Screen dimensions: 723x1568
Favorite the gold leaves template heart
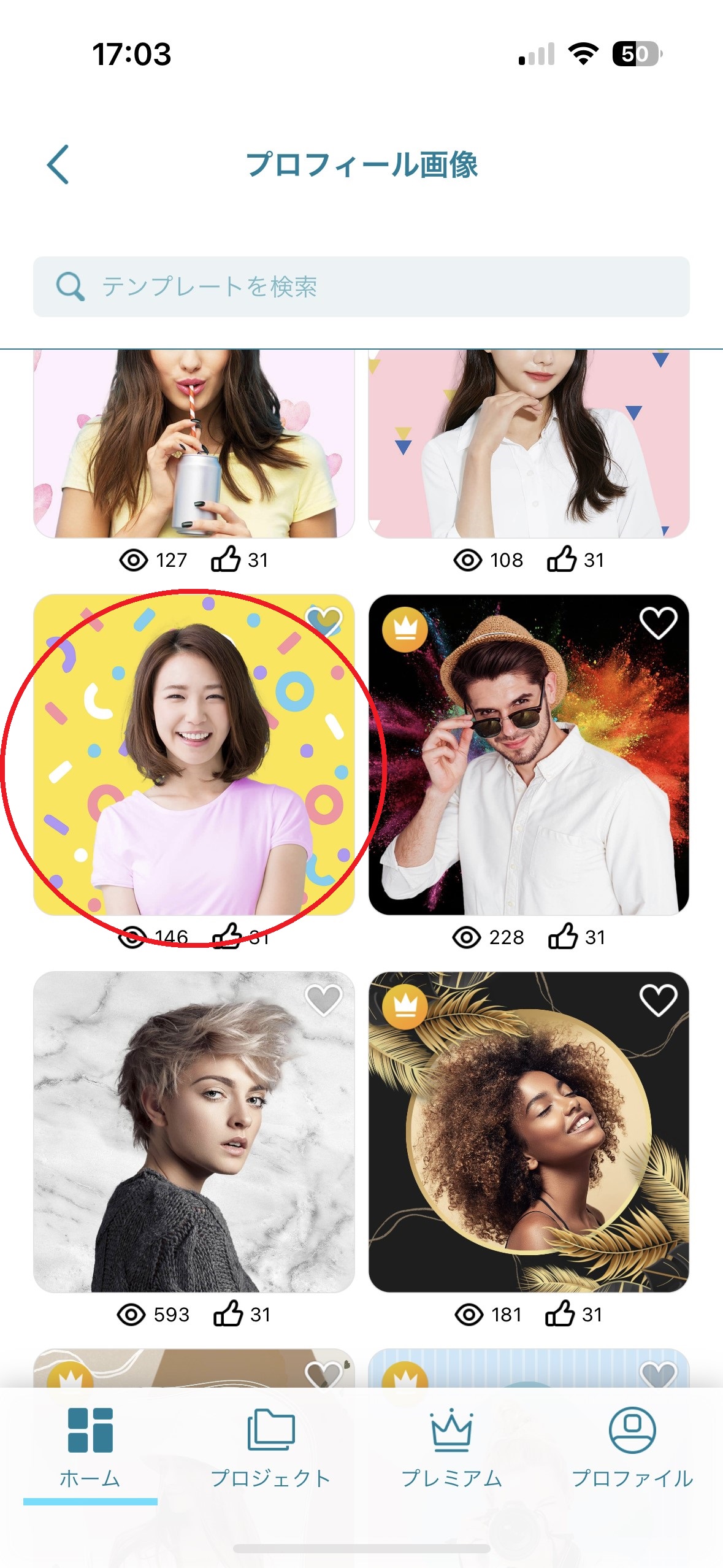point(658,1000)
